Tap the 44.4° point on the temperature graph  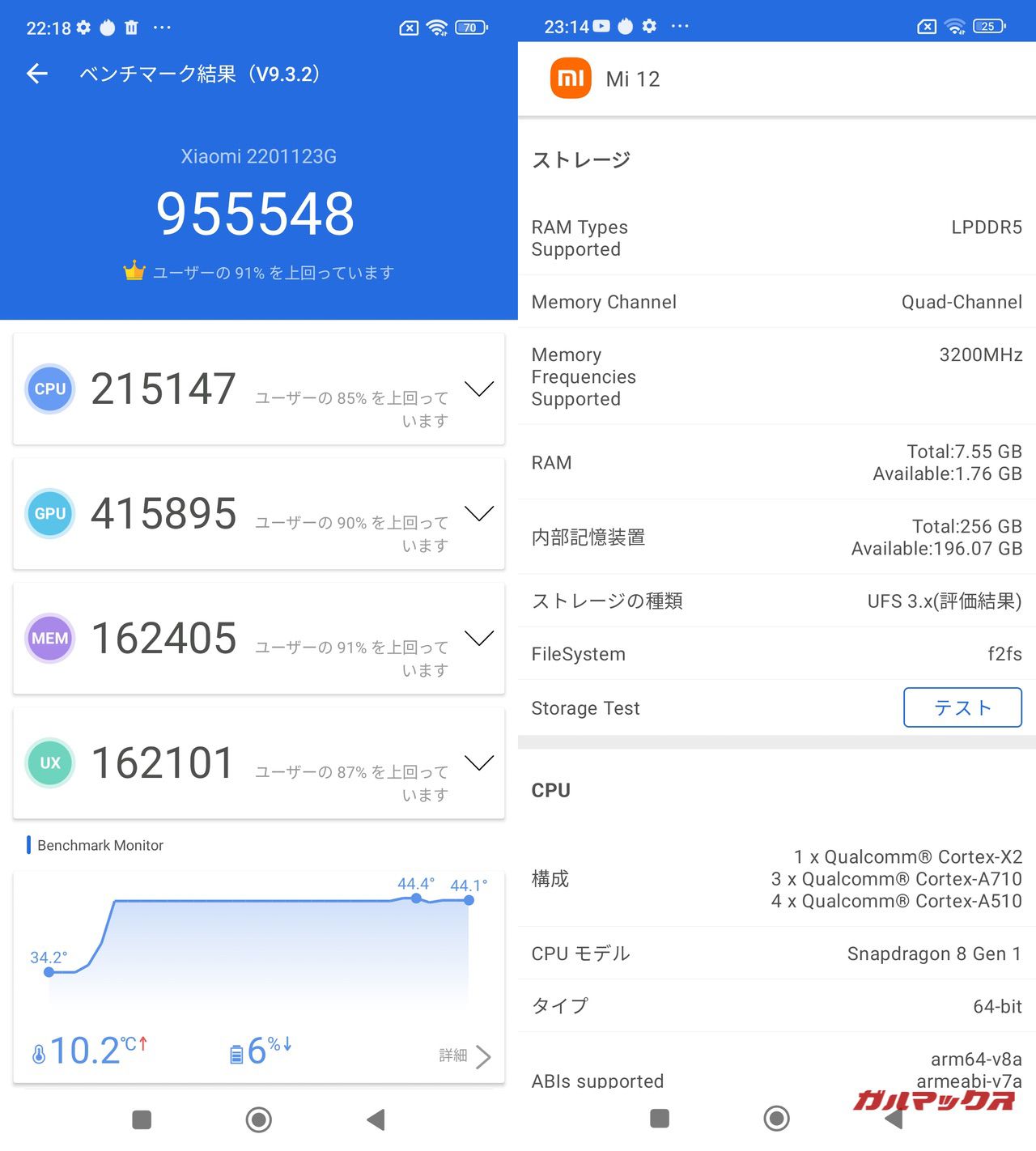415,897
